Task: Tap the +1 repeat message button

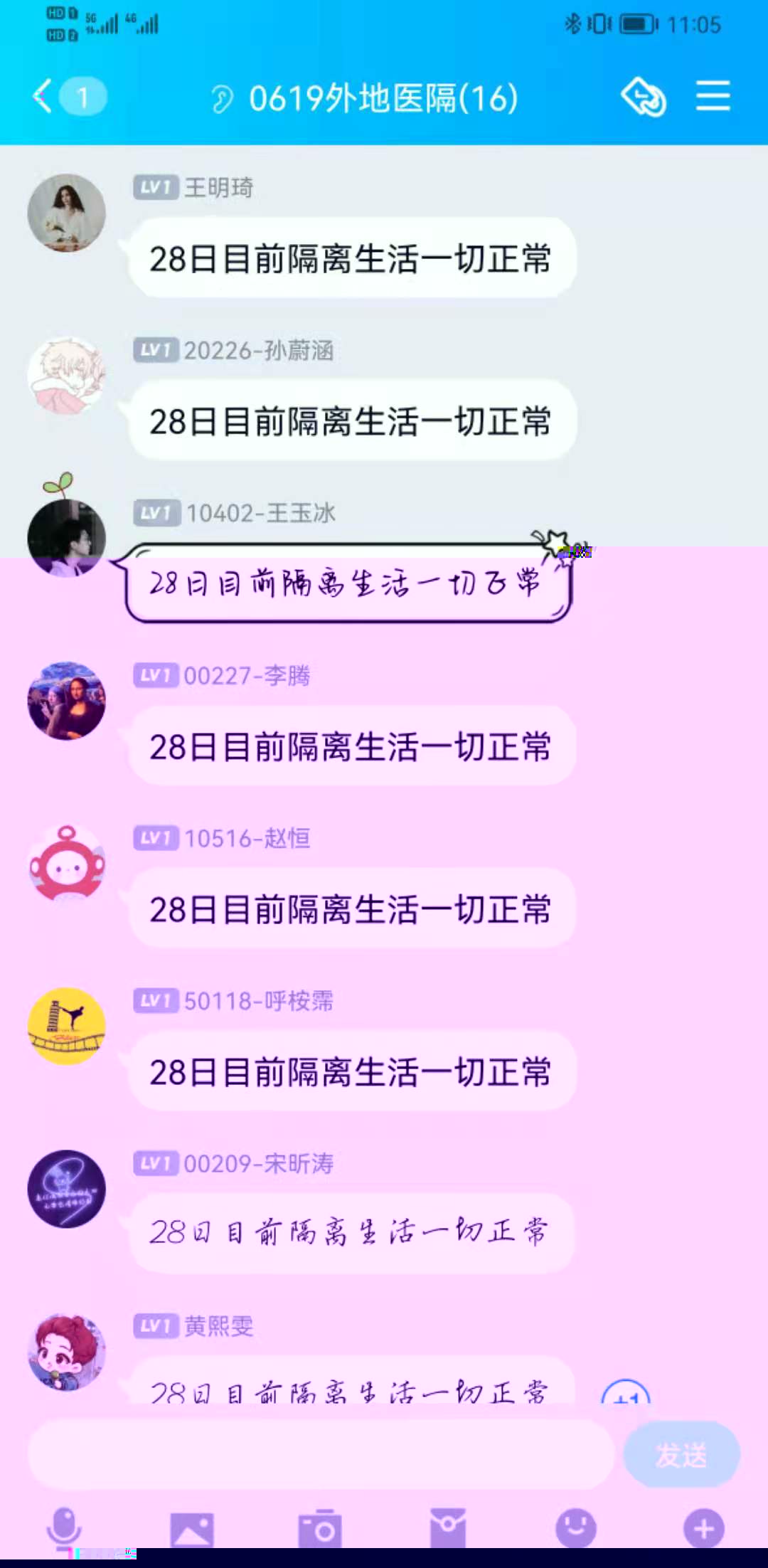Action: 626,1393
